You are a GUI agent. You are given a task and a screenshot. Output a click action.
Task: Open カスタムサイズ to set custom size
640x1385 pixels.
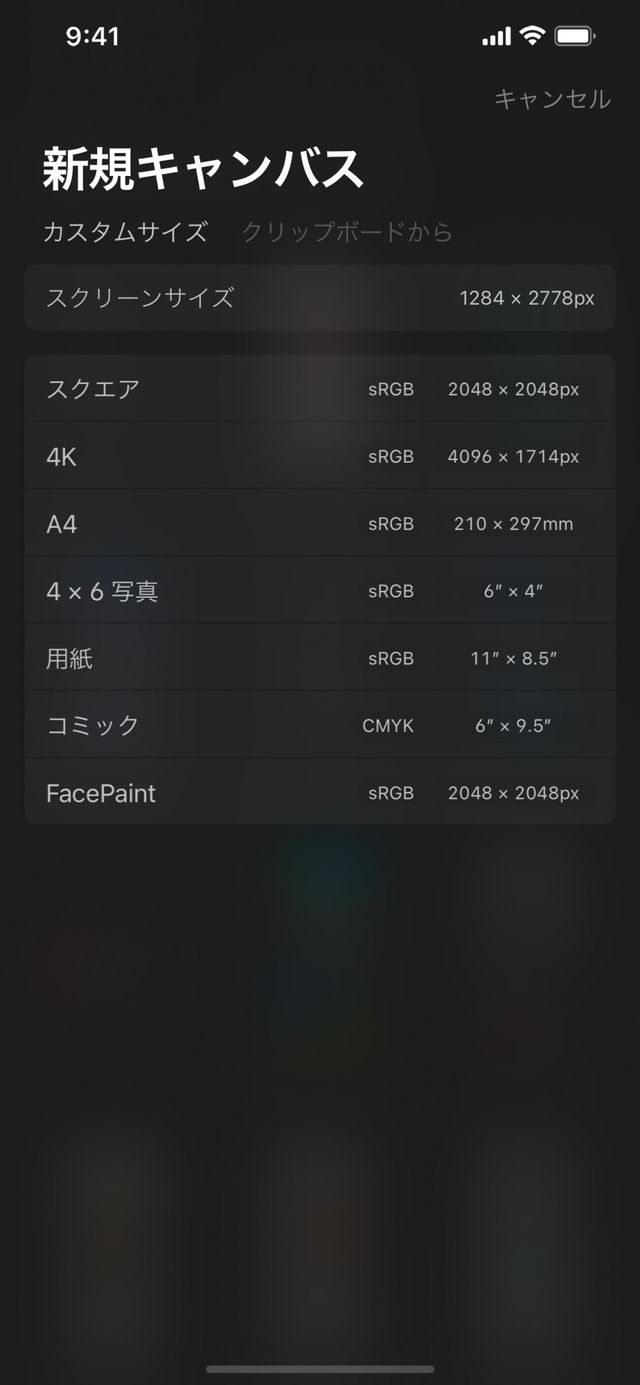pyautogui.click(x=125, y=232)
